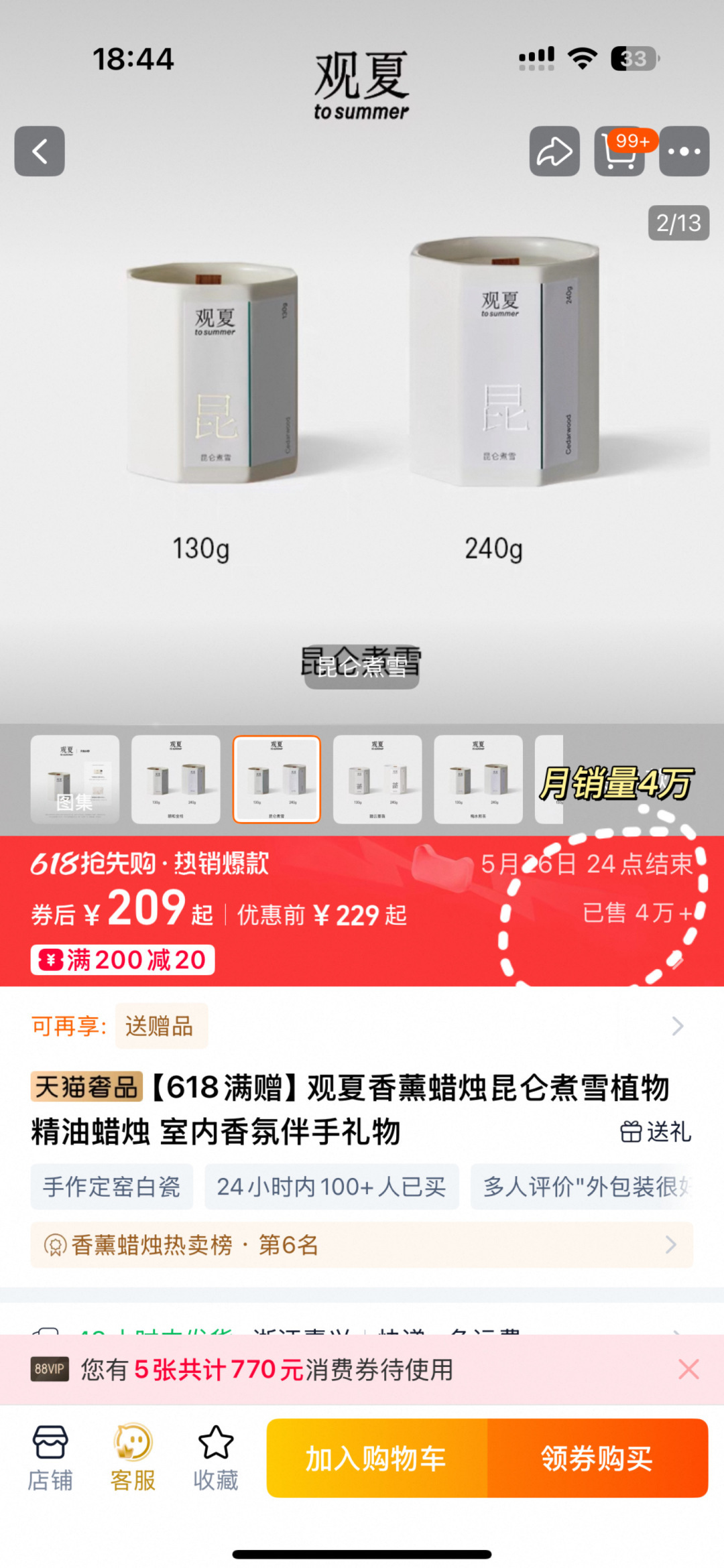Screen dimensions: 724x1568
Task: Contact 客服 customer service
Action: [133, 1458]
